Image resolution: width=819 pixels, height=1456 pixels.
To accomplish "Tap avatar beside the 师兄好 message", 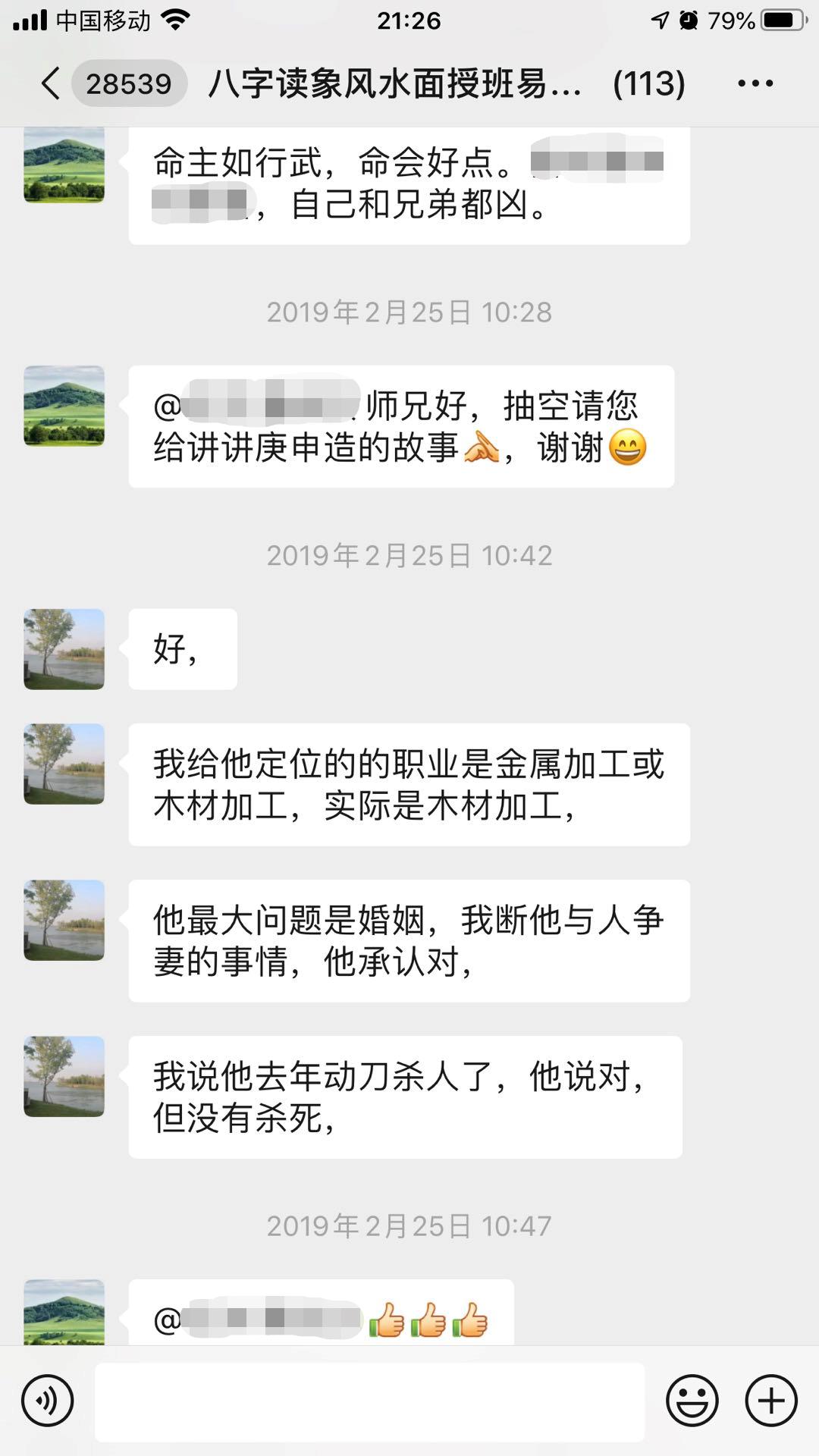I will (64, 406).
